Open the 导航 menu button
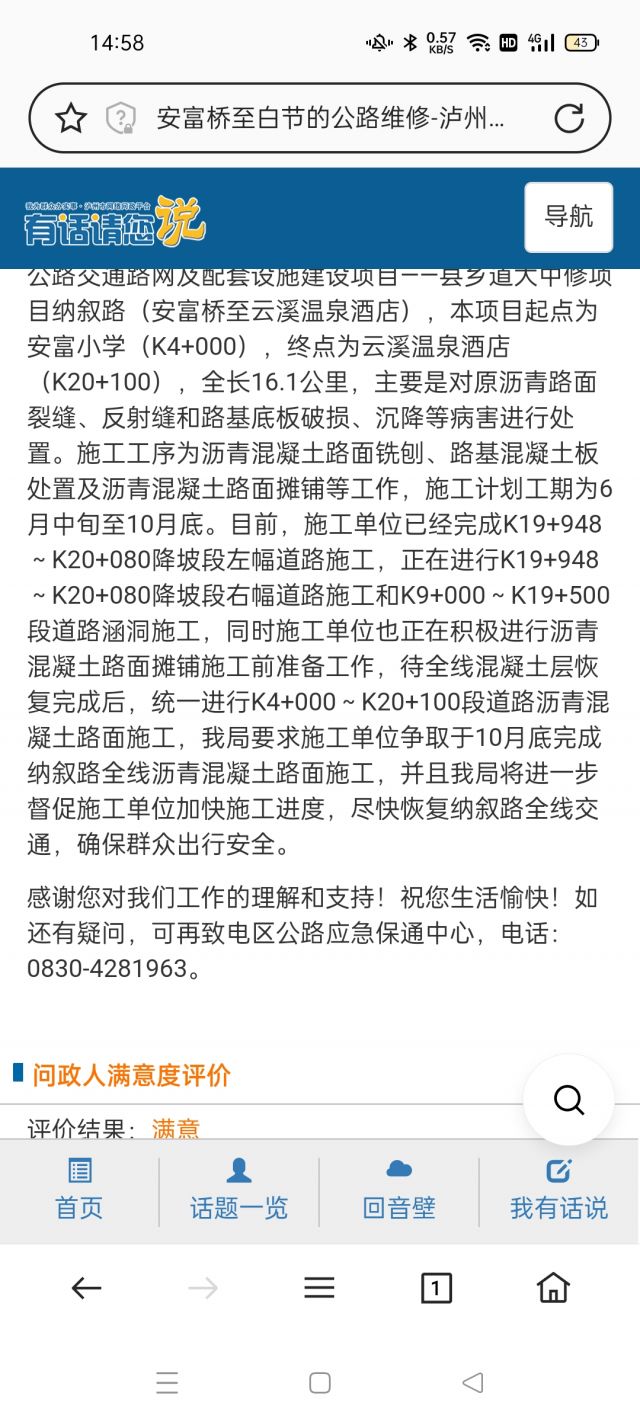Image resolution: width=640 pixels, height=1422 pixels. tap(568, 216)
